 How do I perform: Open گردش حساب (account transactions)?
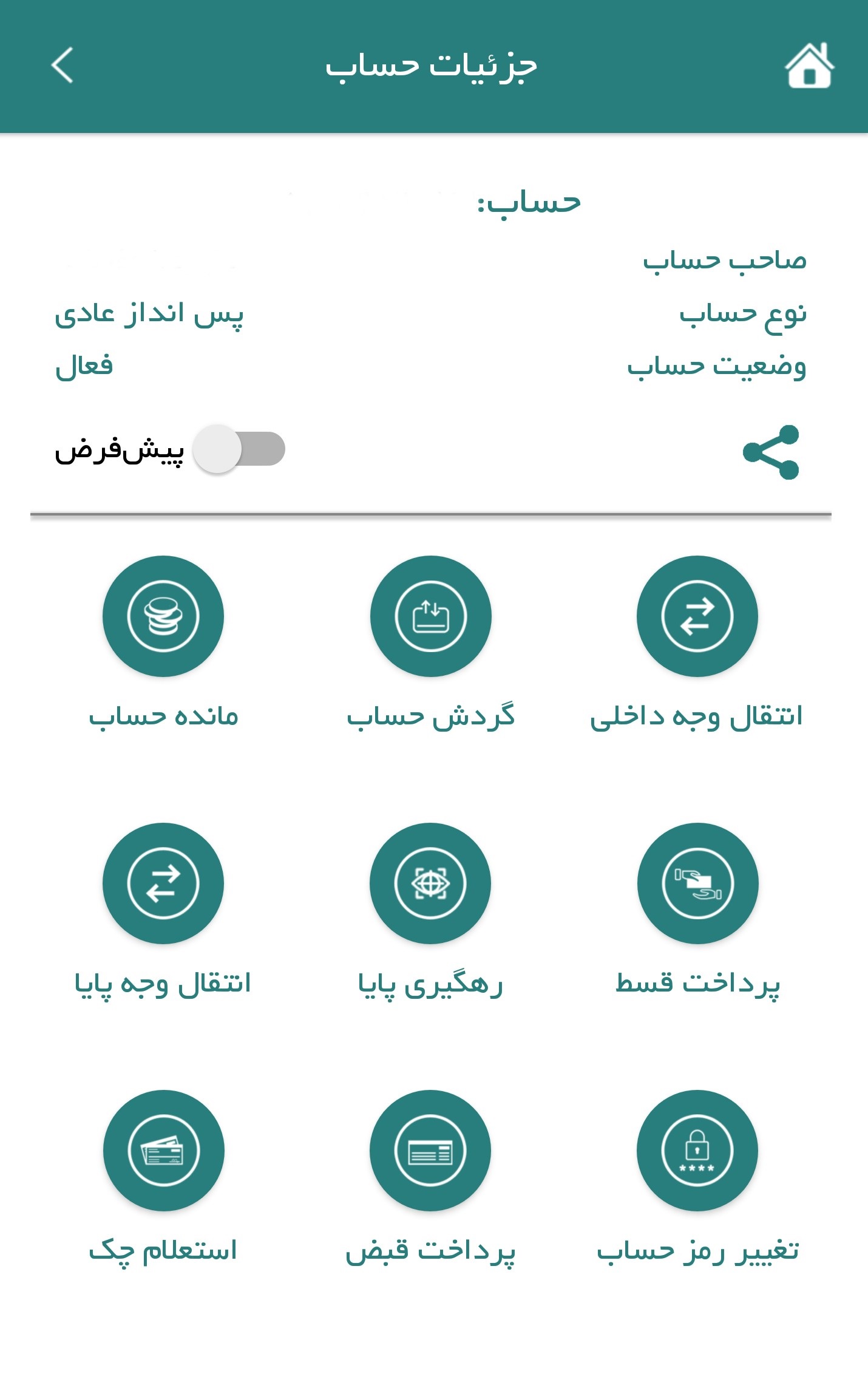(x=431, y=616)
